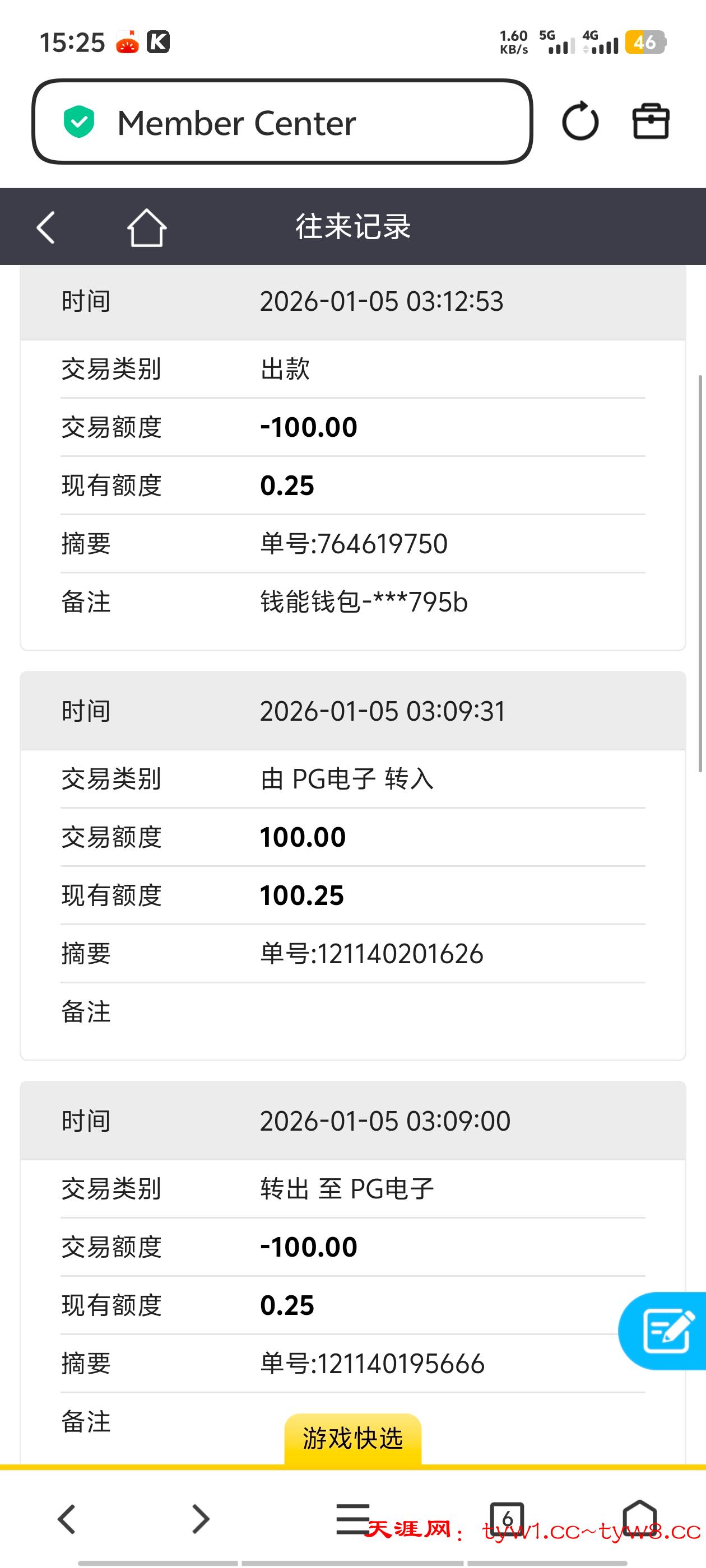Image resolution: width=706 pixels, height=1568 pixels.
Task: Open the floating blue edit-note button
Action: pyautogui.click(x=670, y=1330)
